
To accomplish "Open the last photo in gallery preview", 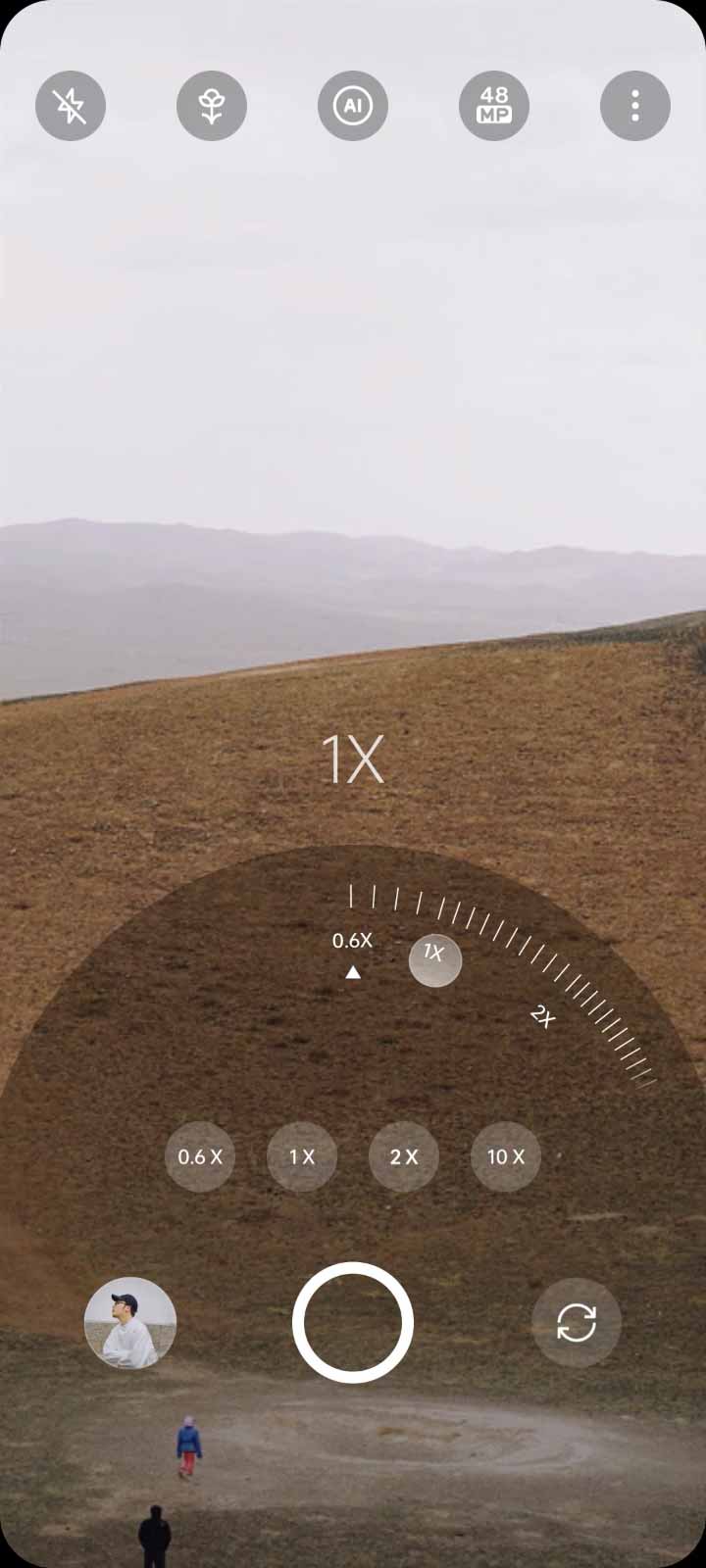I will (130, 1323).
